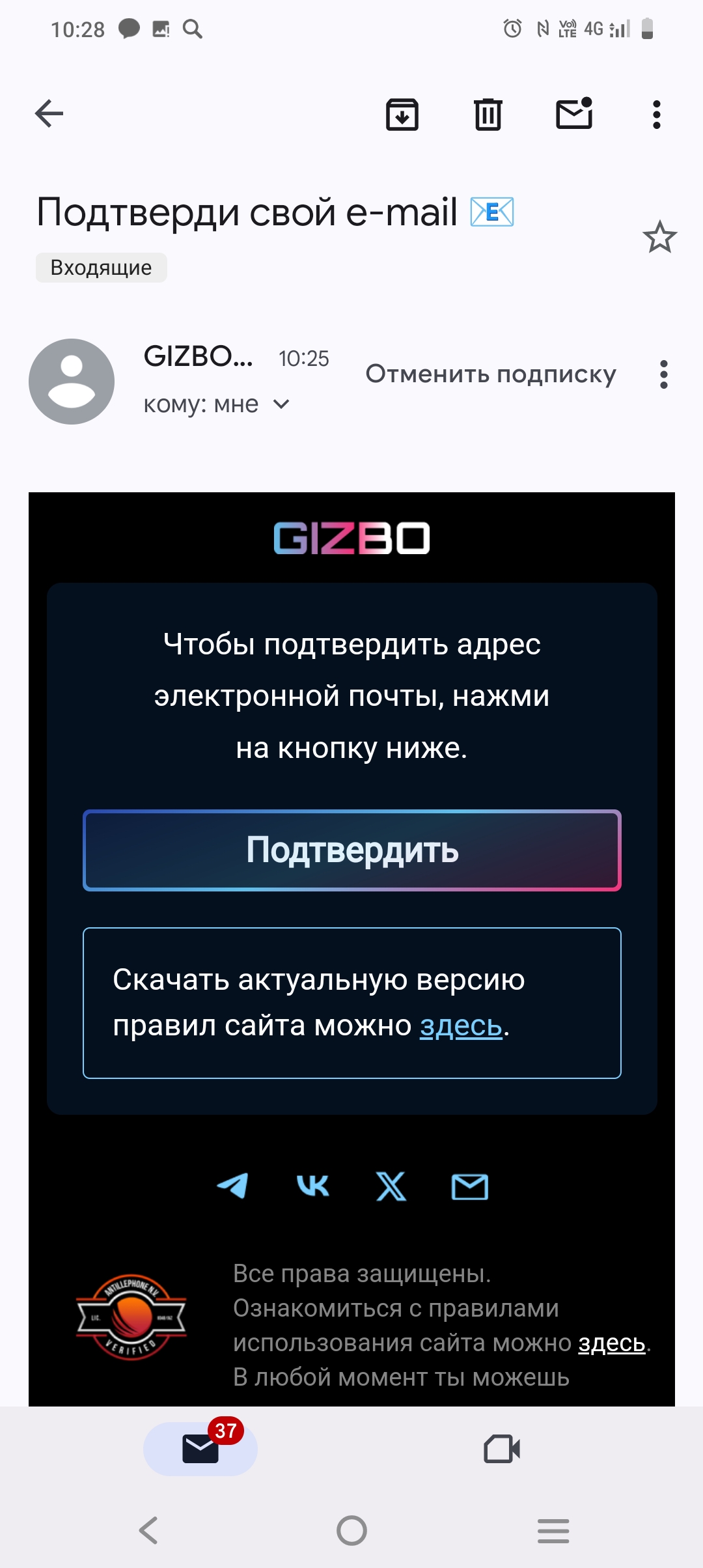The image size is (703, 1568).
Task: Expand recipient details next to кому: мне
Action: coord(281,404)
